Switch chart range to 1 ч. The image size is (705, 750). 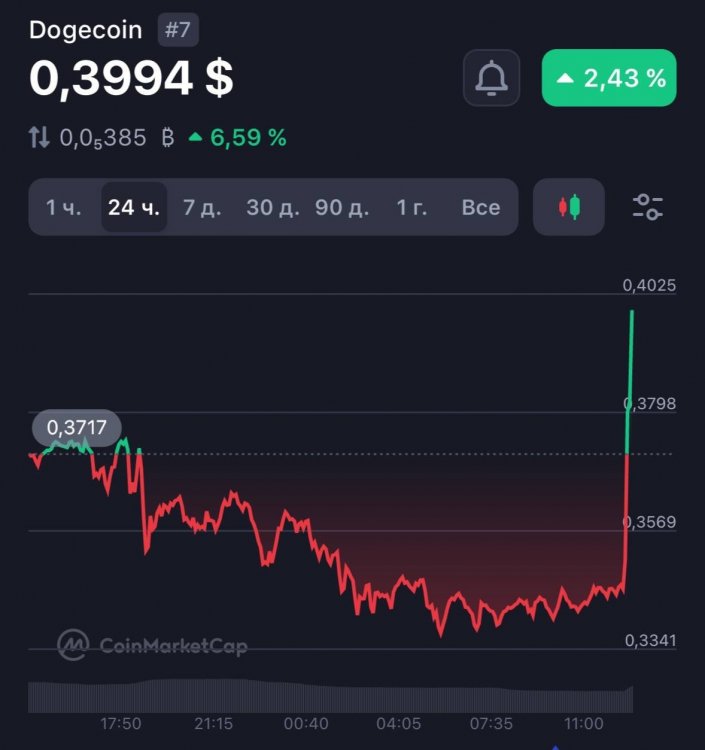pyautogui.click(x=63, y=207)
